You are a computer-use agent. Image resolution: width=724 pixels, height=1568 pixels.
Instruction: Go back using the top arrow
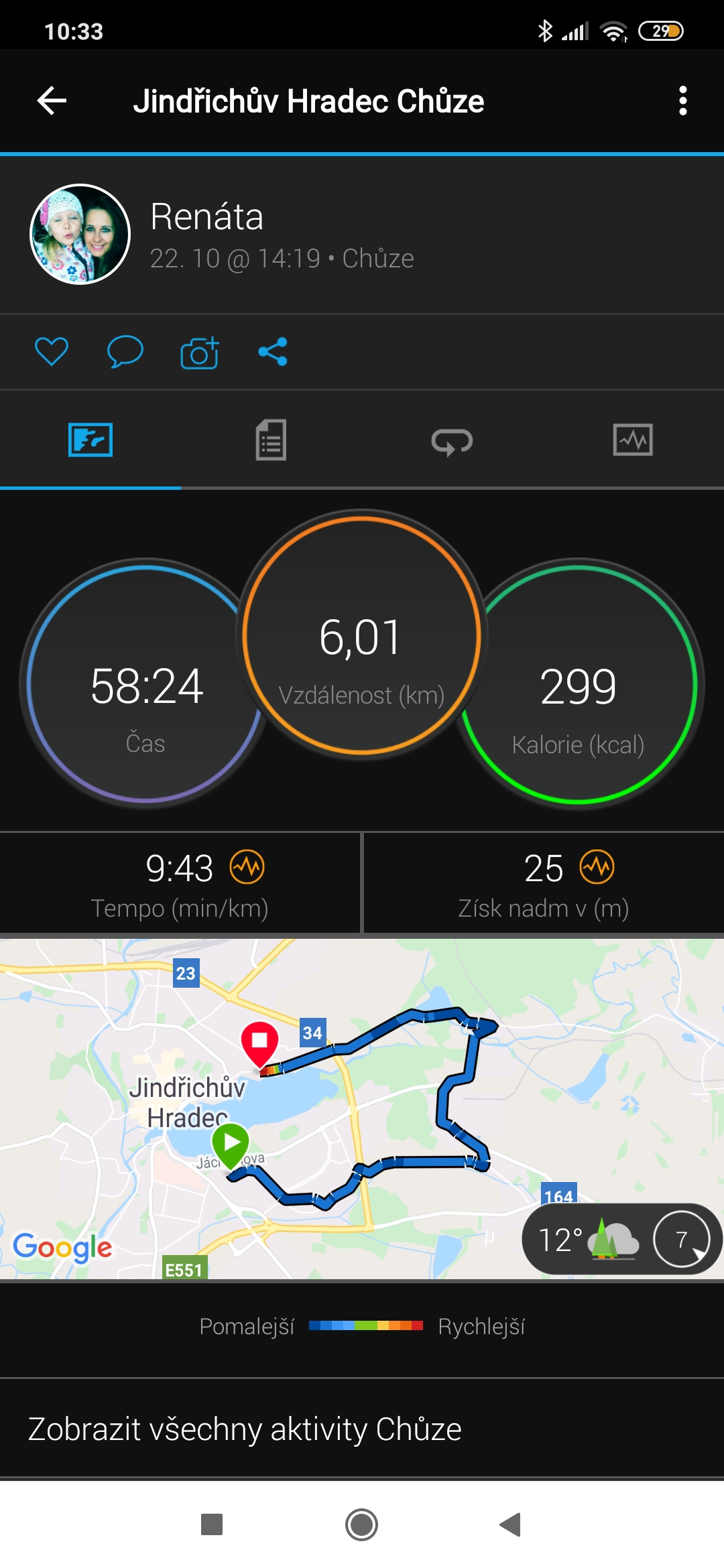[52, 101]
